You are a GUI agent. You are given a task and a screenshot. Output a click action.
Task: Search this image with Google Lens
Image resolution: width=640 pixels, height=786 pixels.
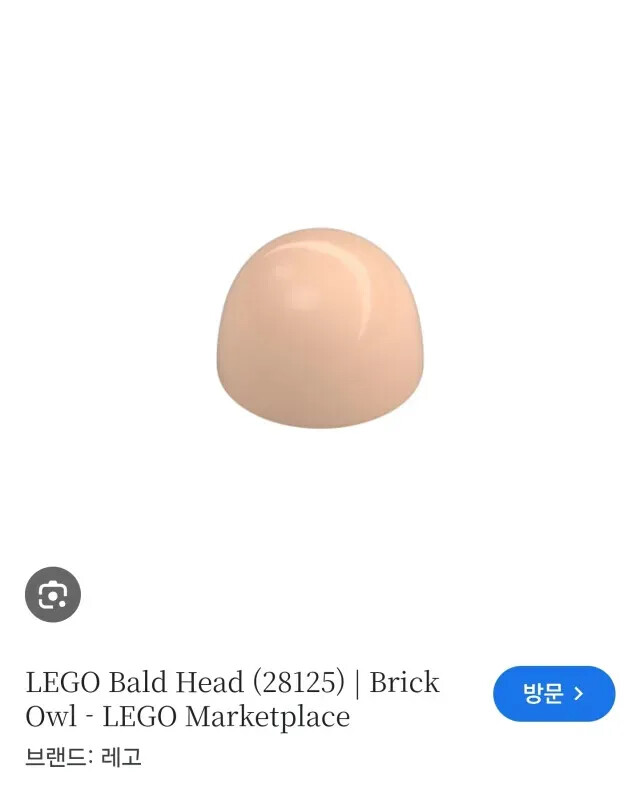[52, 595]
